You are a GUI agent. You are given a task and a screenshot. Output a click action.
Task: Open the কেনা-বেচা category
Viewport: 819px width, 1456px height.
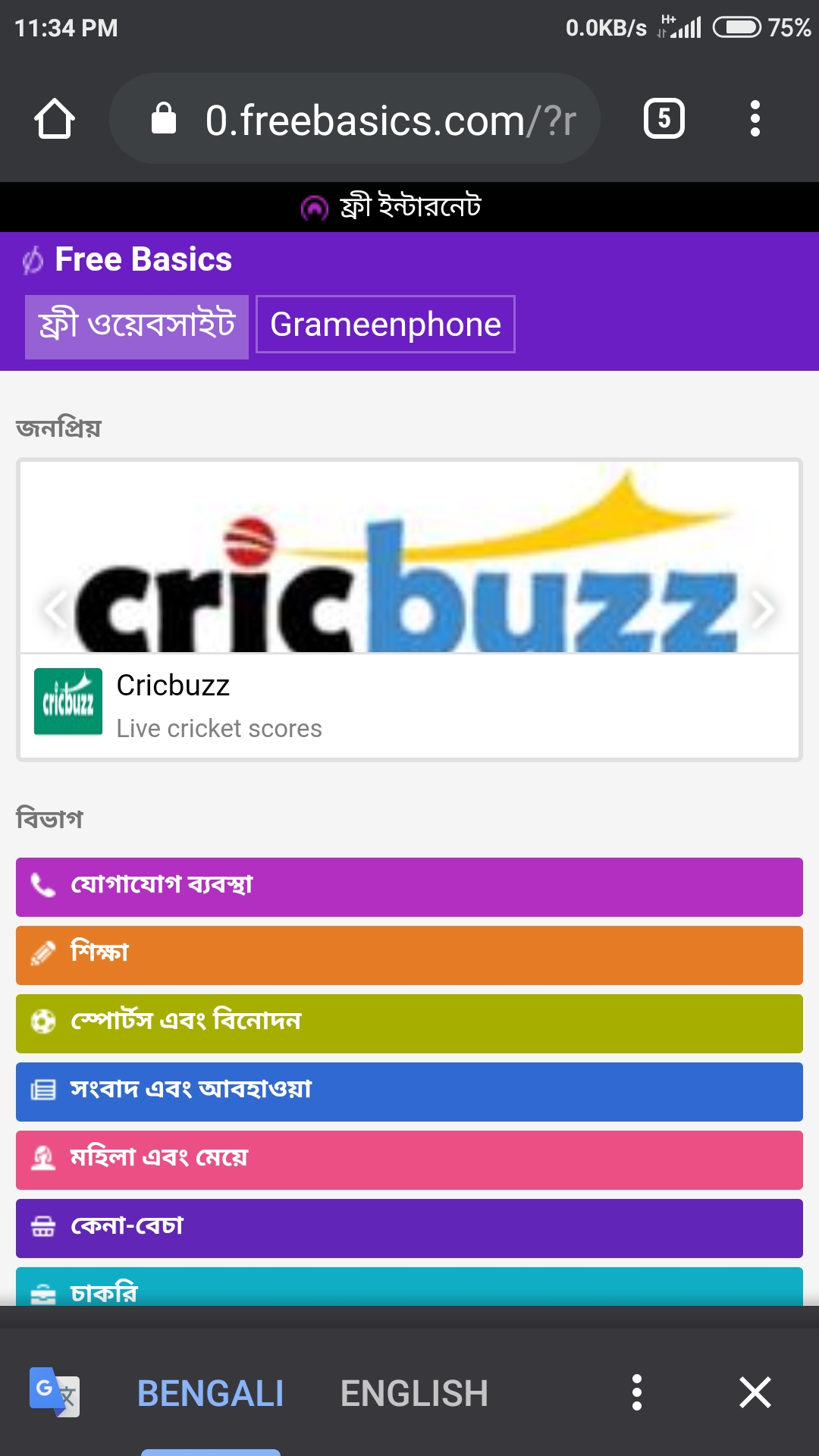409,1228
